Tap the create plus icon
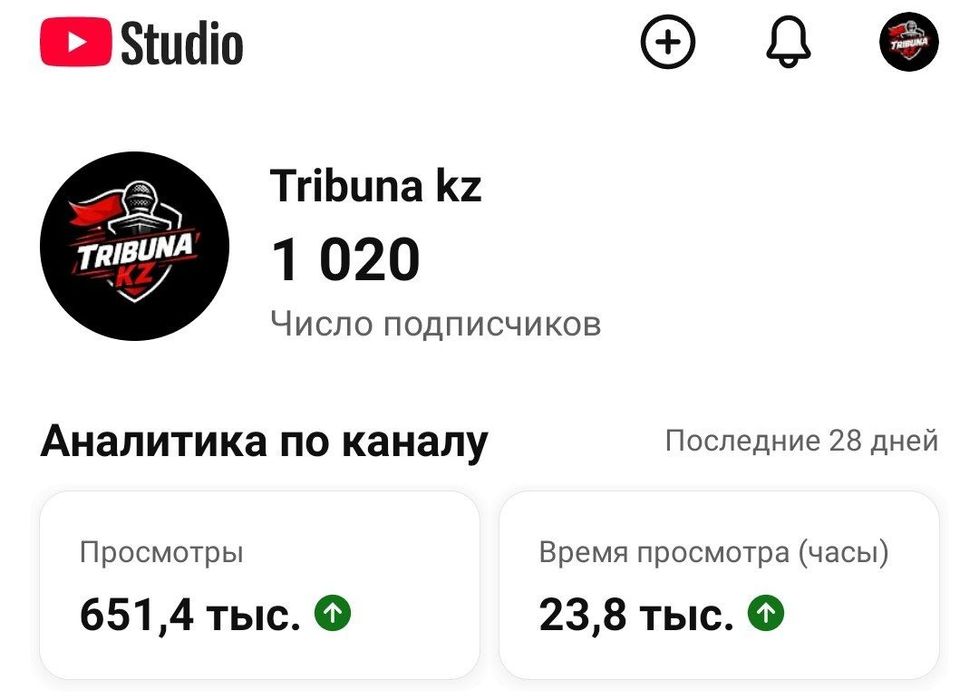The image size is (979, 700). click(667, 43)
